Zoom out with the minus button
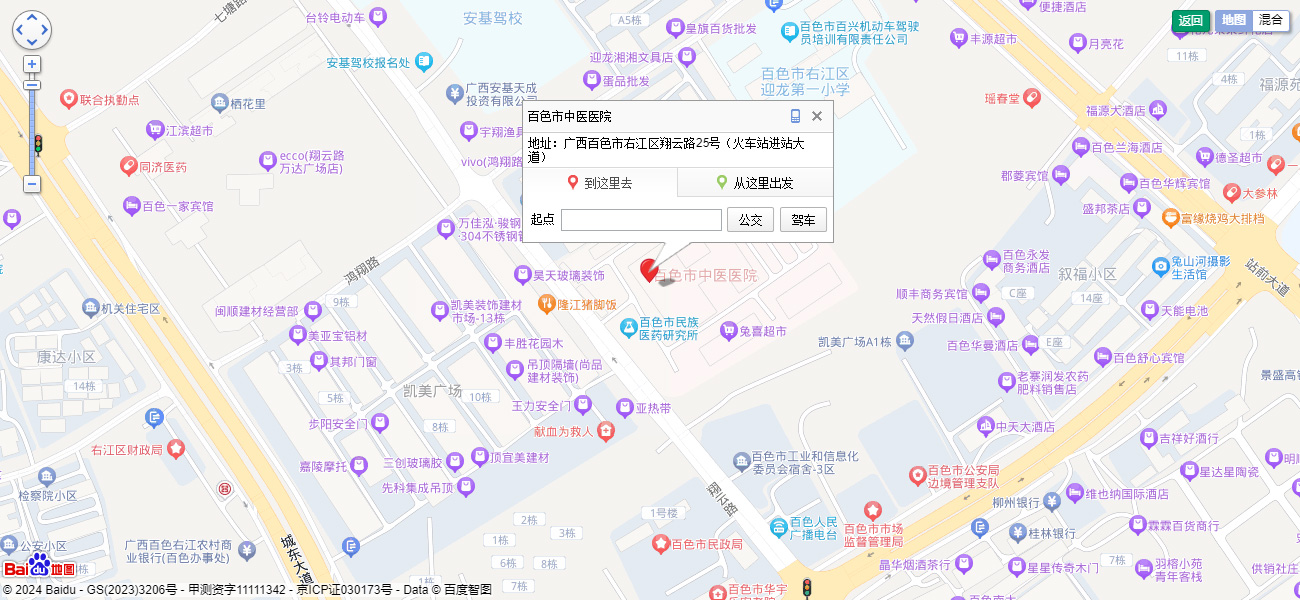1300x600 pixels. (x=32, y=184)
